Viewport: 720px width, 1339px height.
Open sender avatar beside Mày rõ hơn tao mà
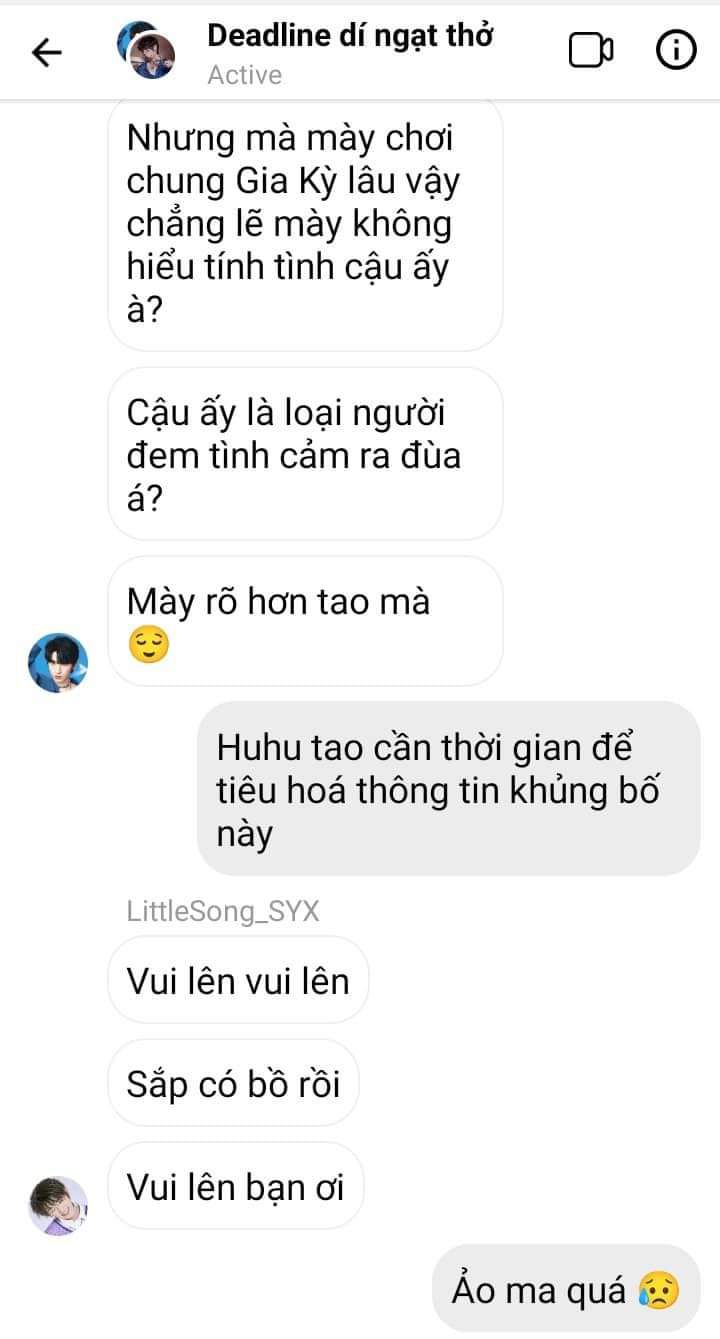pyautogui.click(x=58, y=662)
